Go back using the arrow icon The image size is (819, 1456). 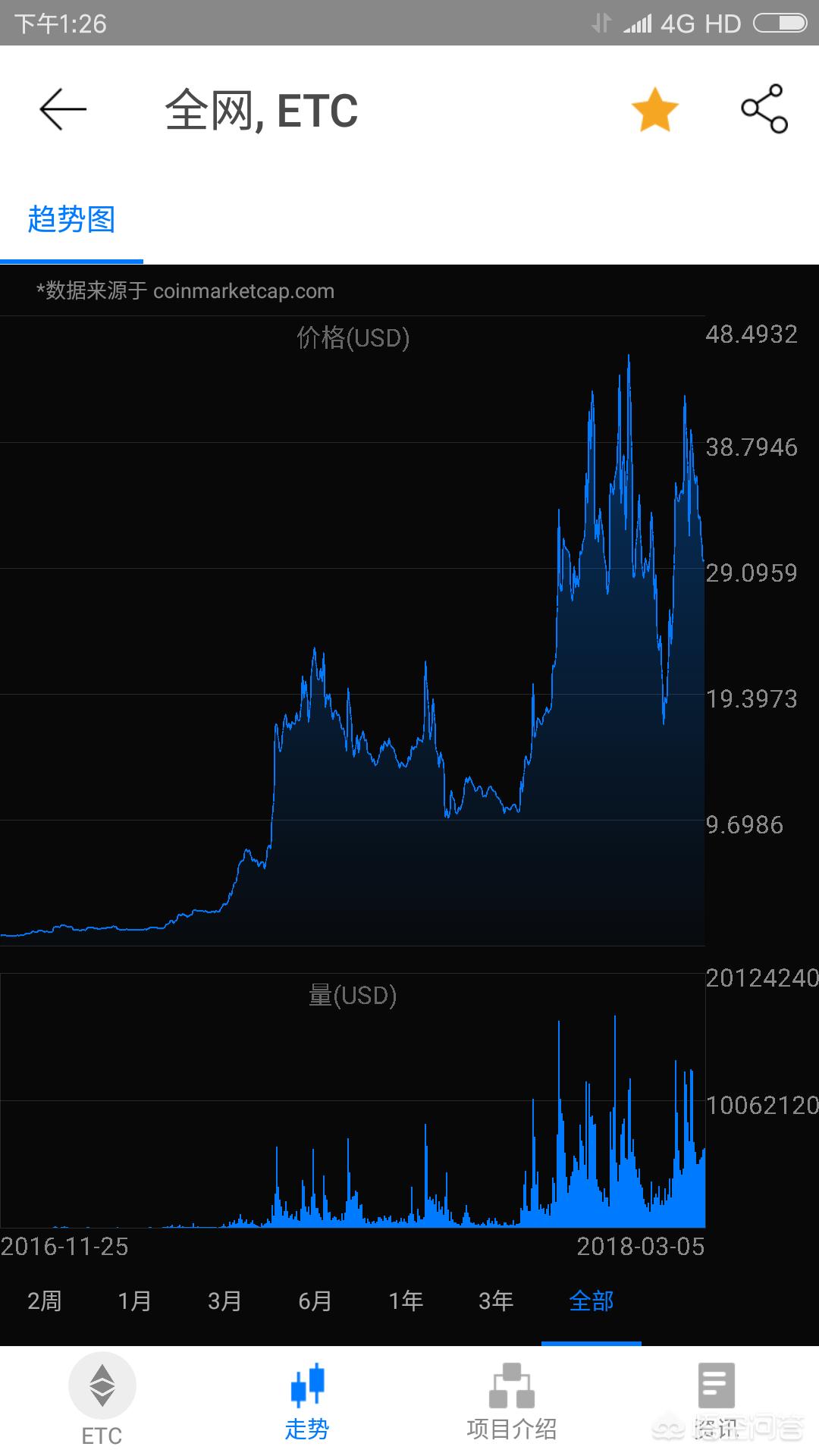63,109
